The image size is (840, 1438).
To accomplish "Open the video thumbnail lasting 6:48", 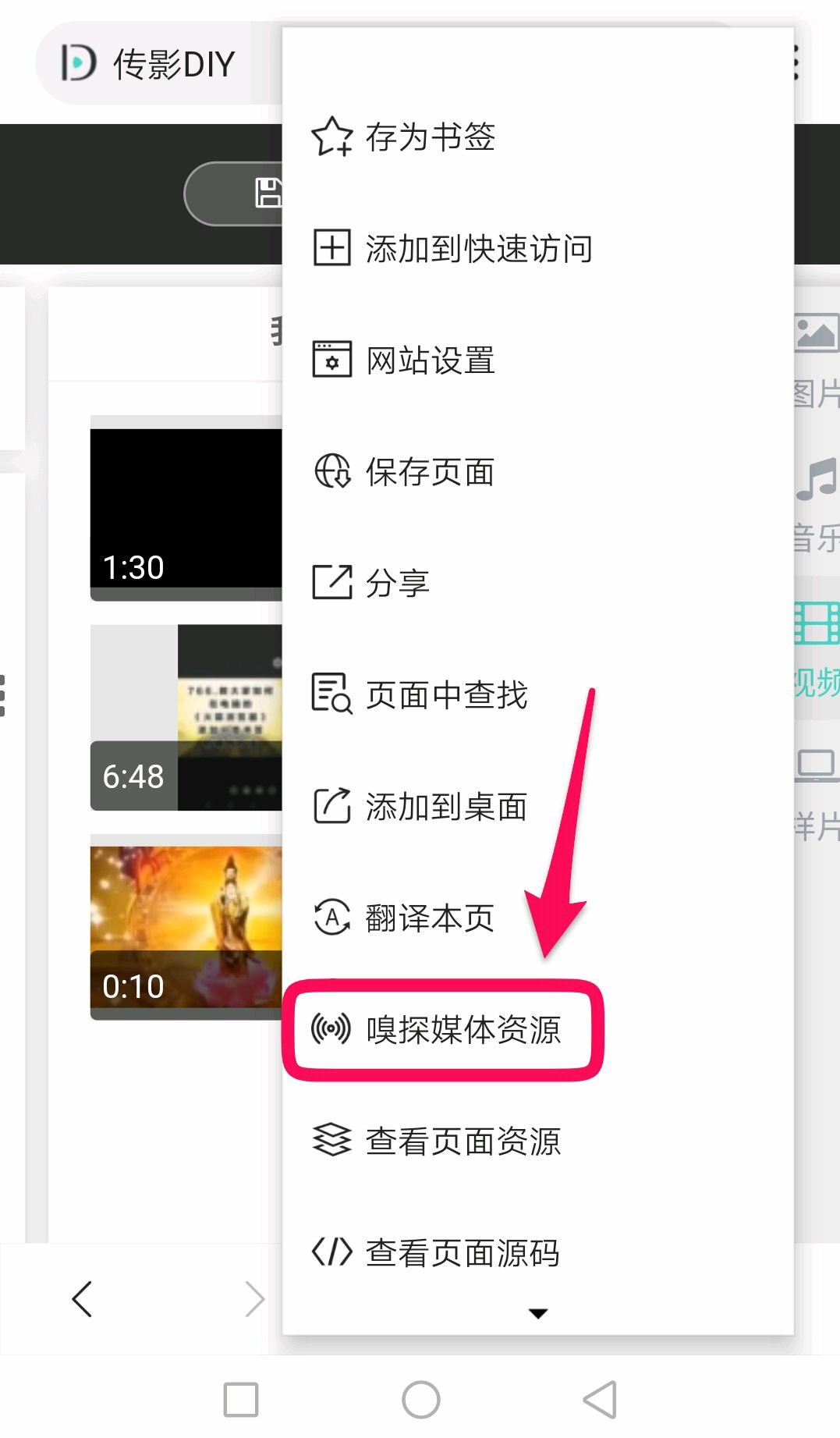I will pyautogui.click(x=186, y=716).
